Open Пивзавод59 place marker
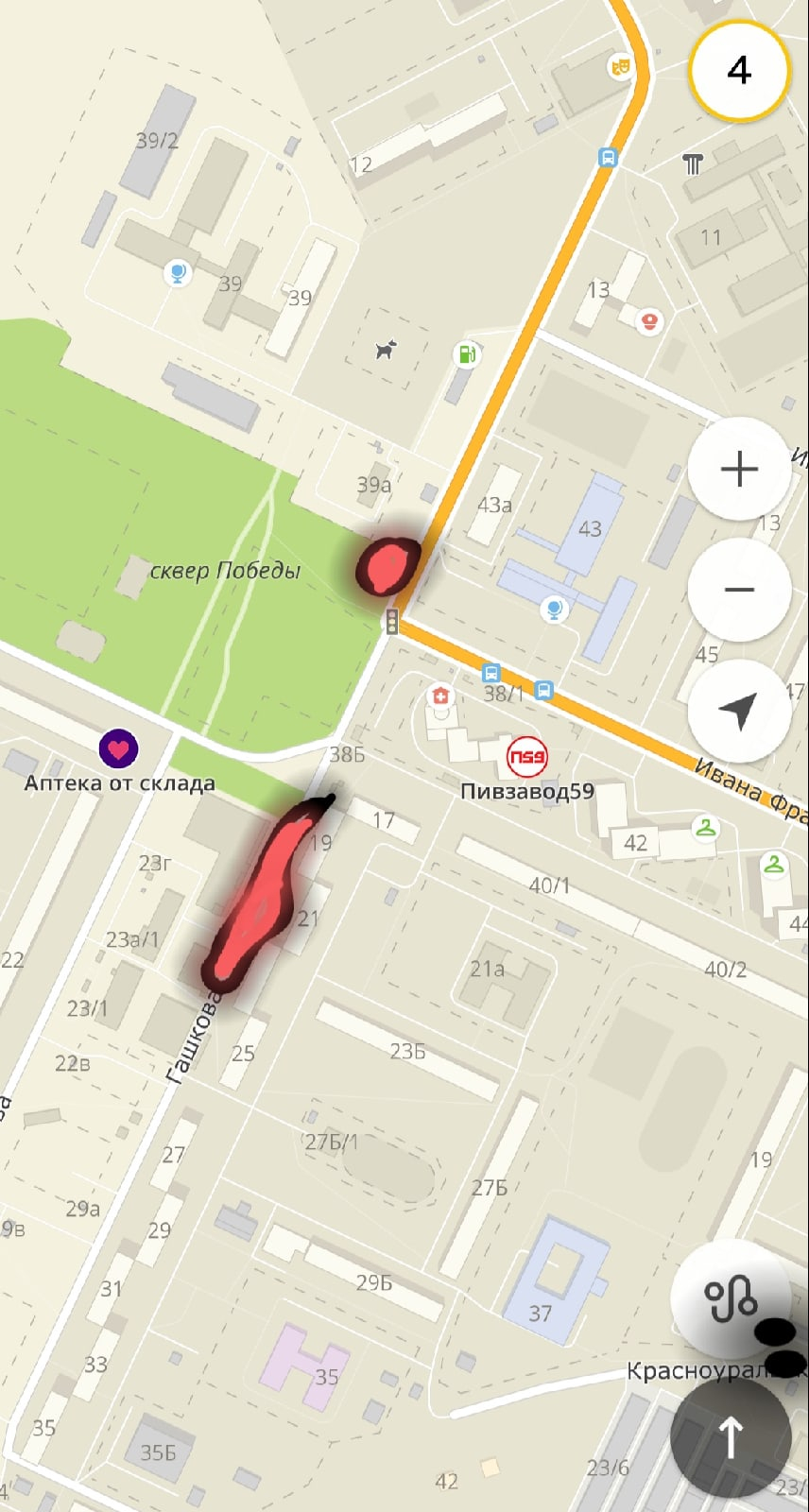The image size is (809, 1512). (x=526, y=756)
